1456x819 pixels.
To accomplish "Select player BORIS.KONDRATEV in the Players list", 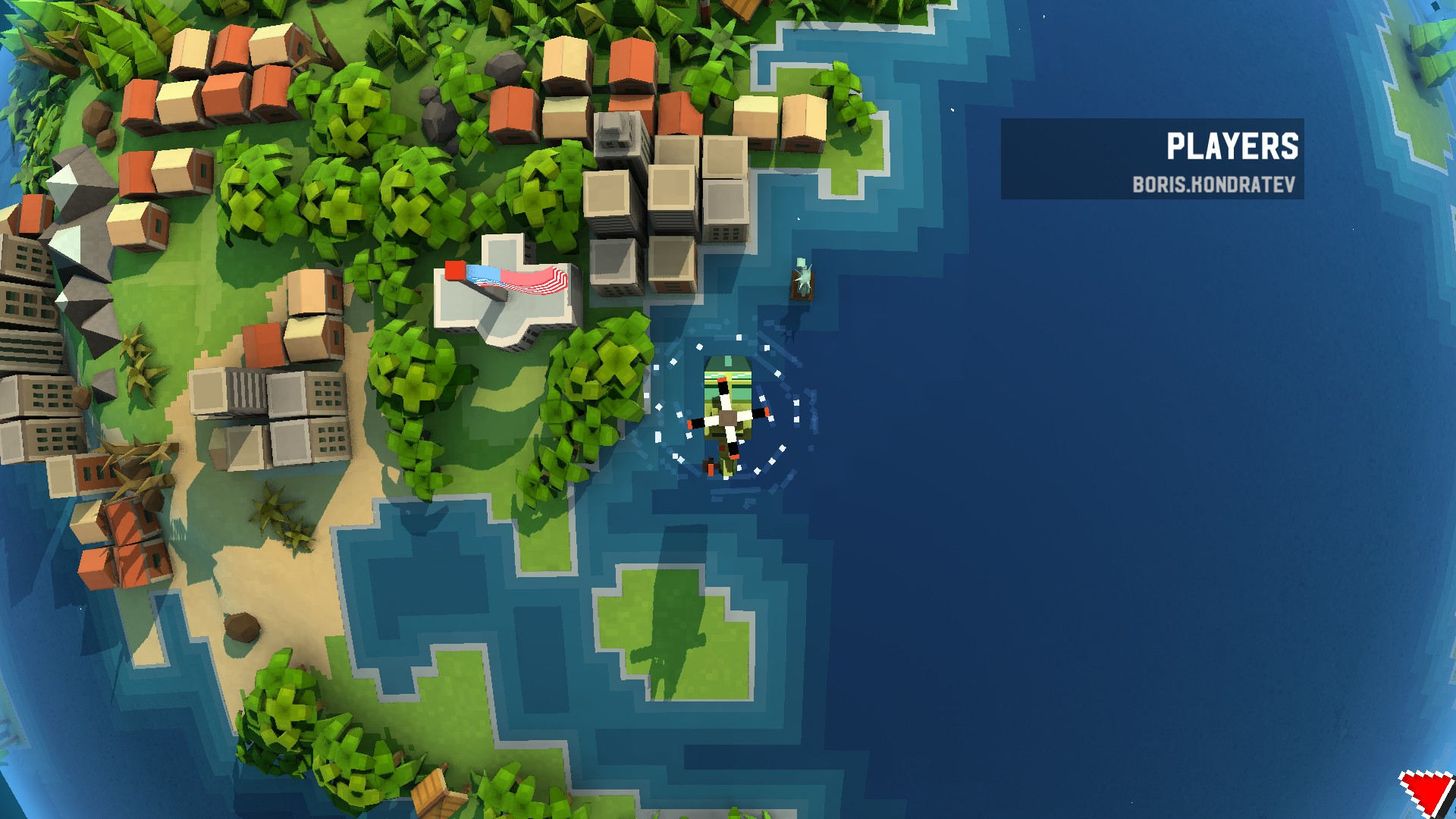I will click(x=1213, y=185).
